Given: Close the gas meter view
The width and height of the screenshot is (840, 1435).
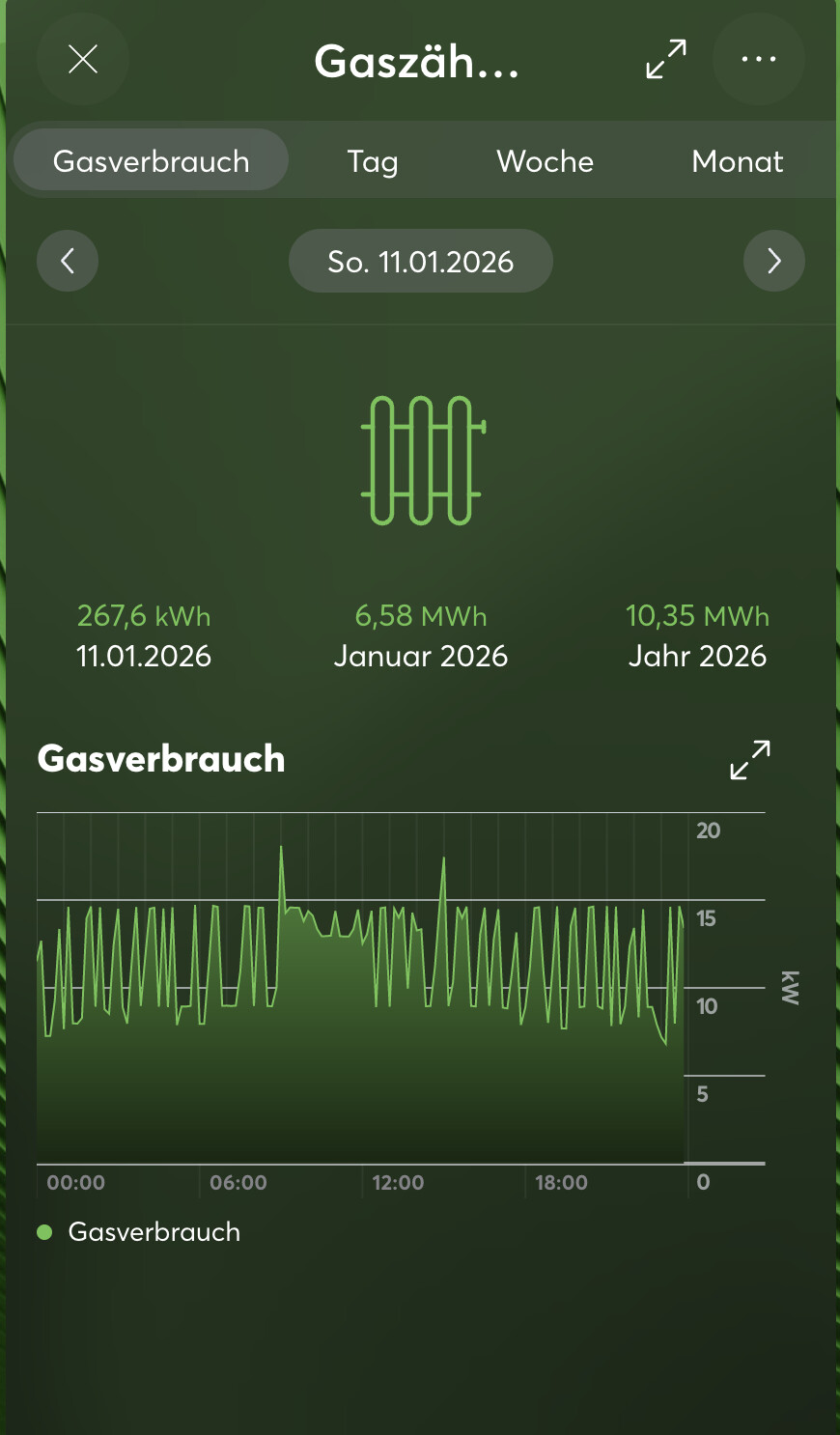Looking at the screenshot, I should point(83,60).
